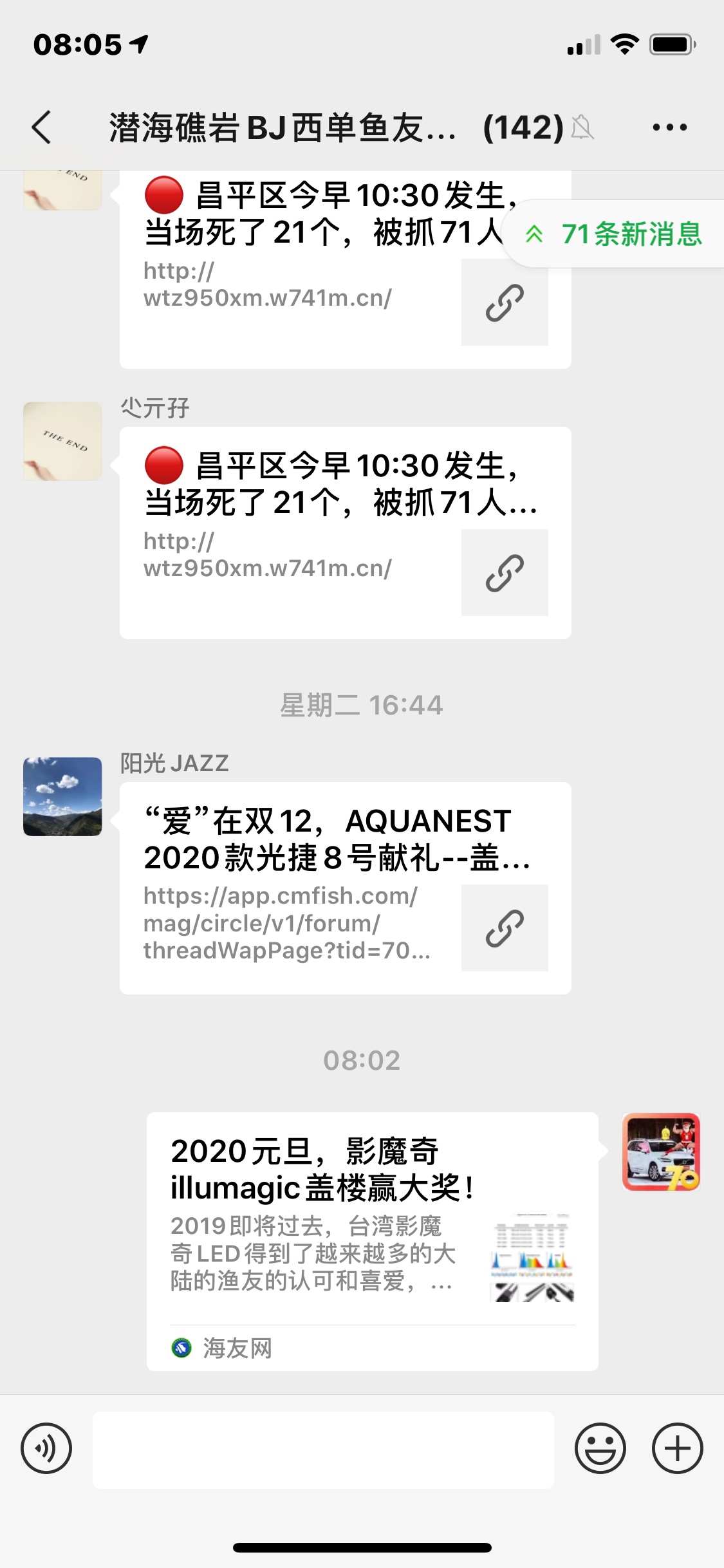The width and height of the screenshot is (724, 1568).
Task: Open the plus attachment menu
Action: tap(677, 1449)
